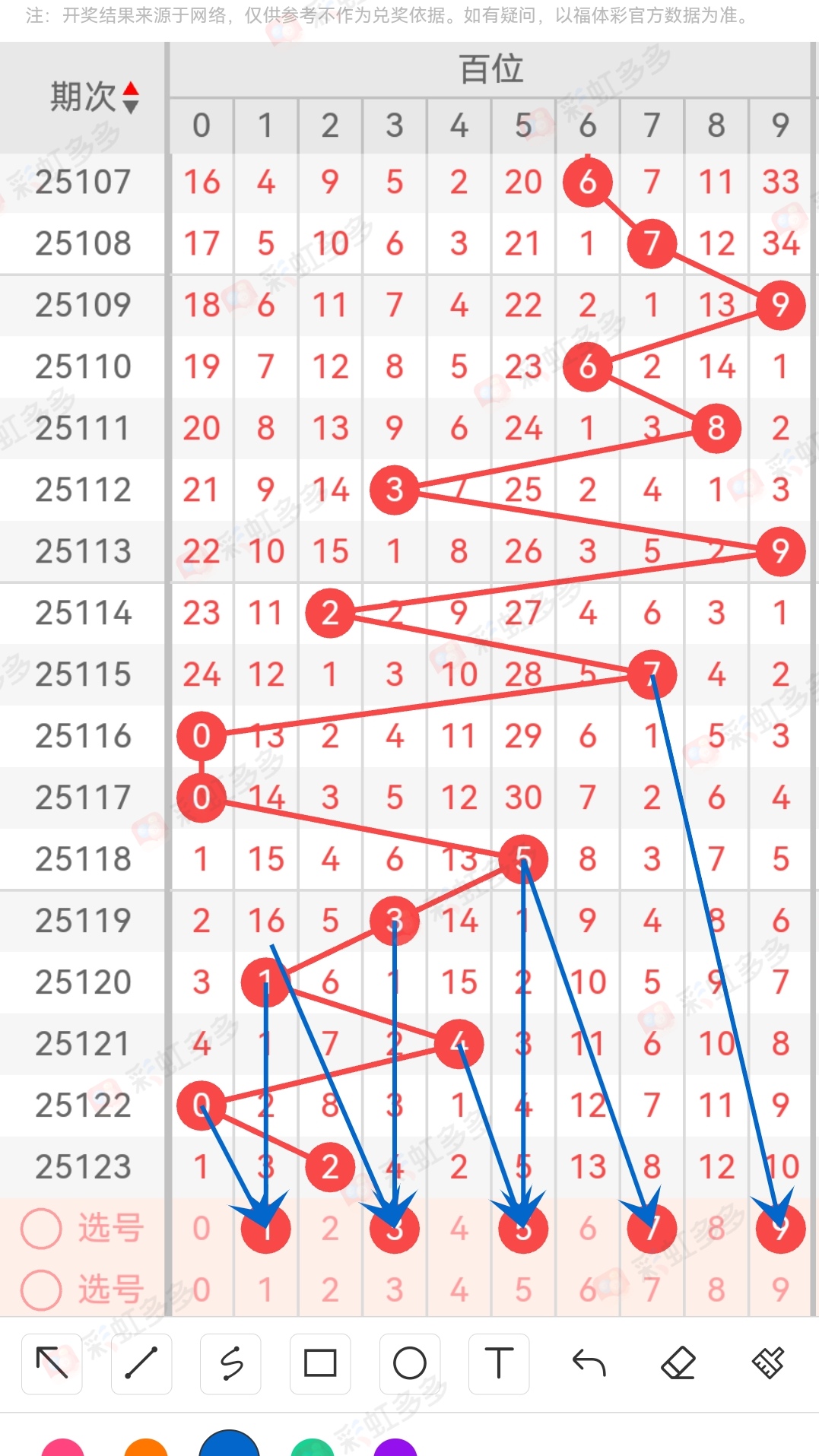Pick the freehand curve drawing tool
This screenshot has width=819, height=1456.
[231, 1364]
